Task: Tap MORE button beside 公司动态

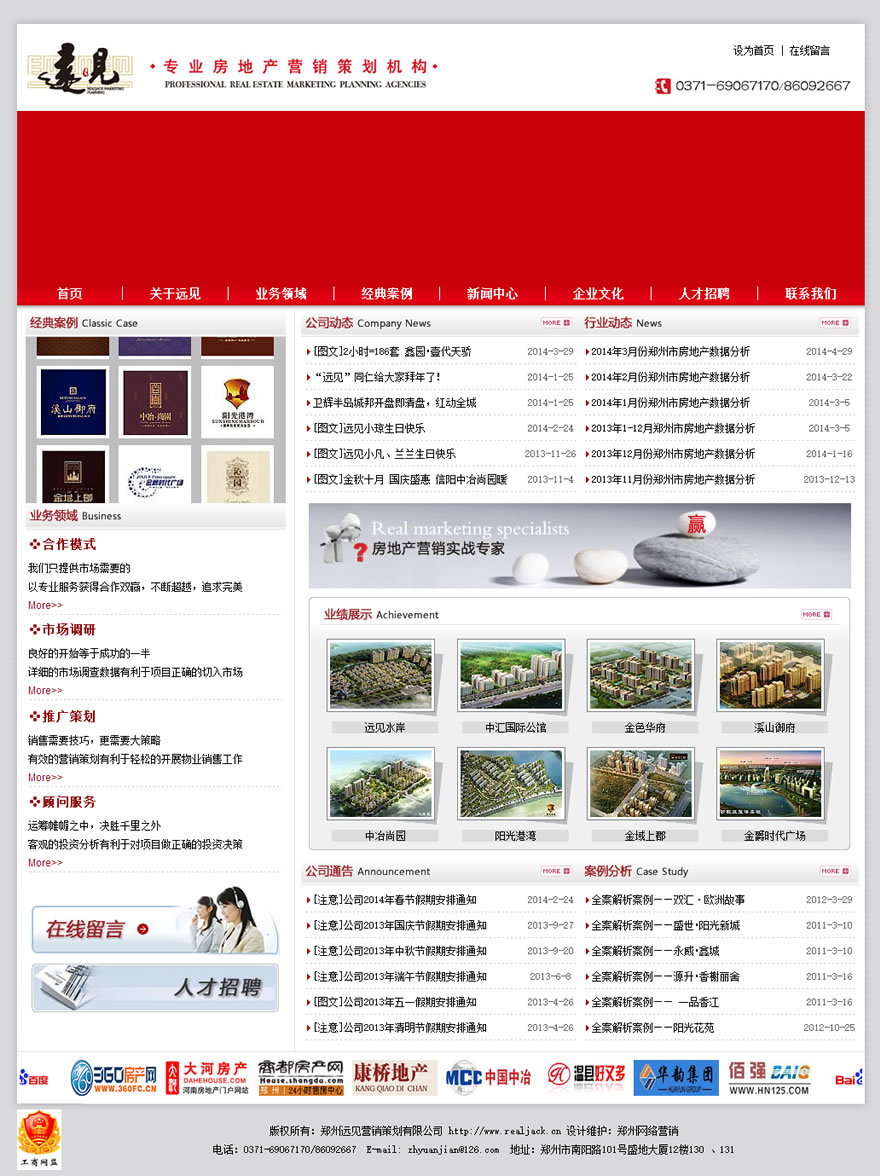Action: click(x=555, y=323)
